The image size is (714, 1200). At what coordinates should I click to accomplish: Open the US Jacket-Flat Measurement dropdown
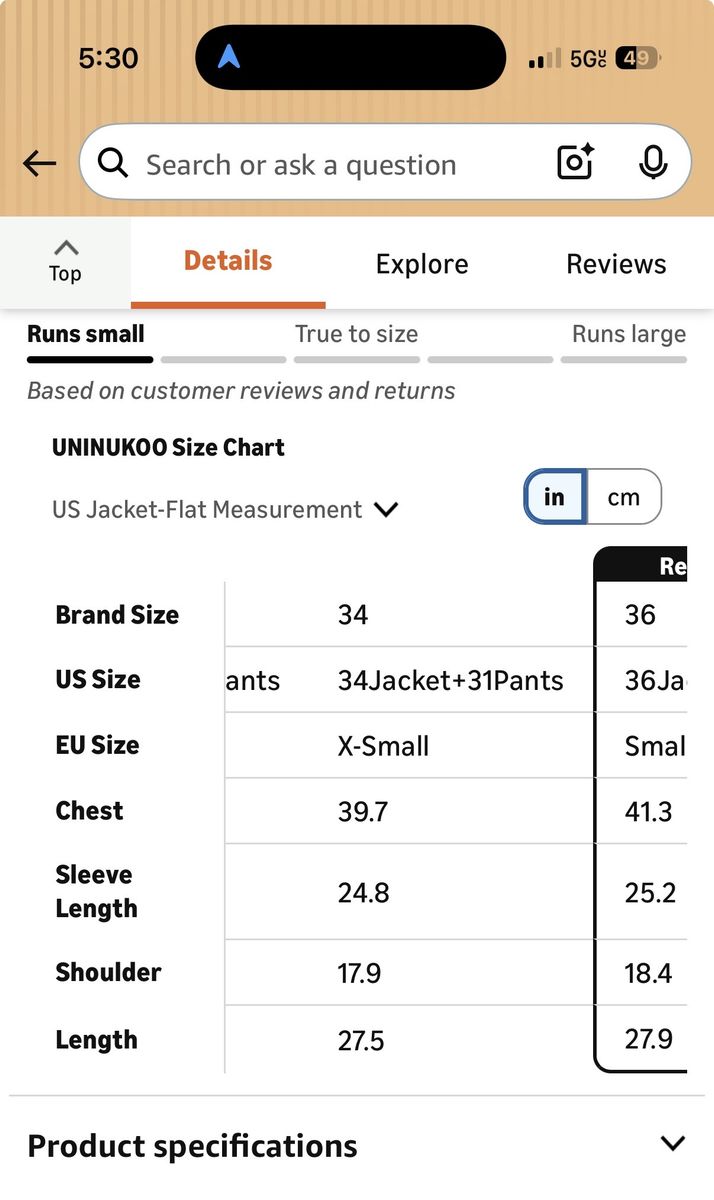[x=225, y=509]
